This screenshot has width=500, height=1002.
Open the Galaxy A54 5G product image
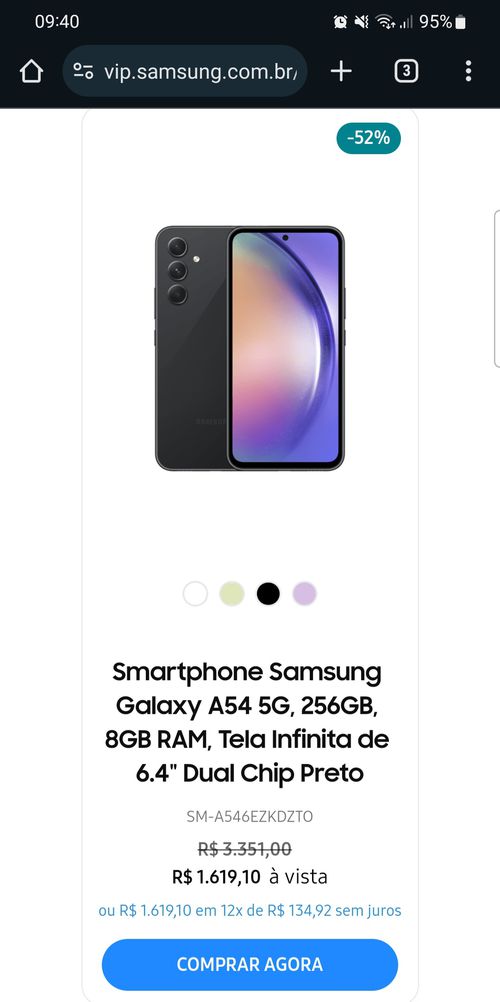pyautogui.click(x=250, y=348)
